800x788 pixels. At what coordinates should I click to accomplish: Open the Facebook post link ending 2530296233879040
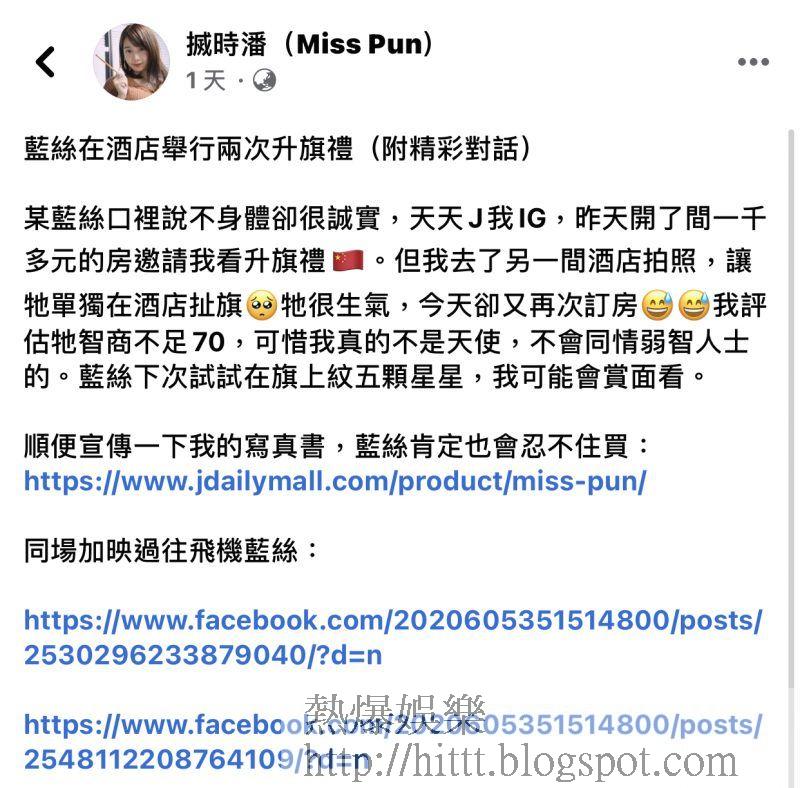point(392,621)
